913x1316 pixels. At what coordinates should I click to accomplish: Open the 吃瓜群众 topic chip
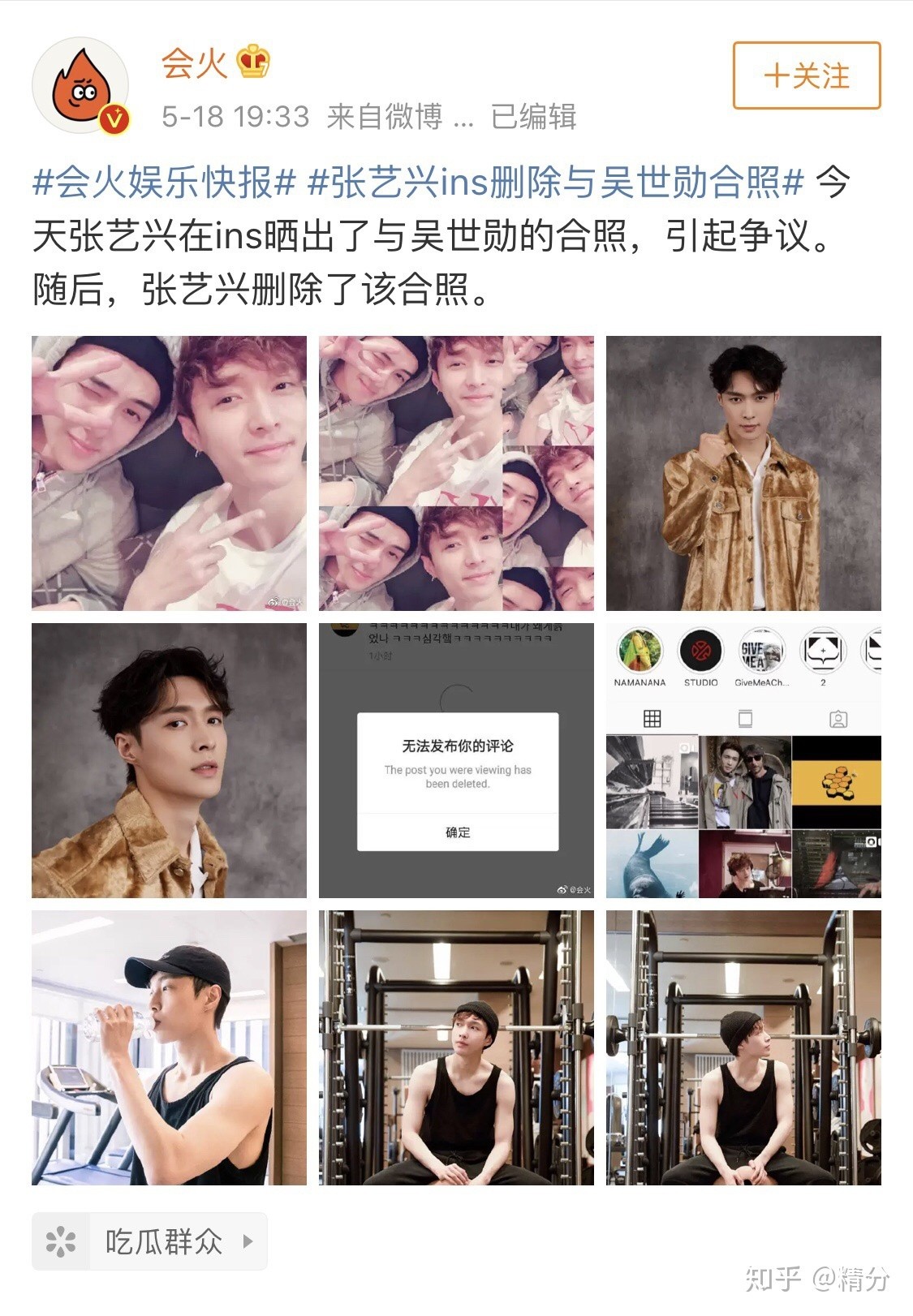[150, 1241]
